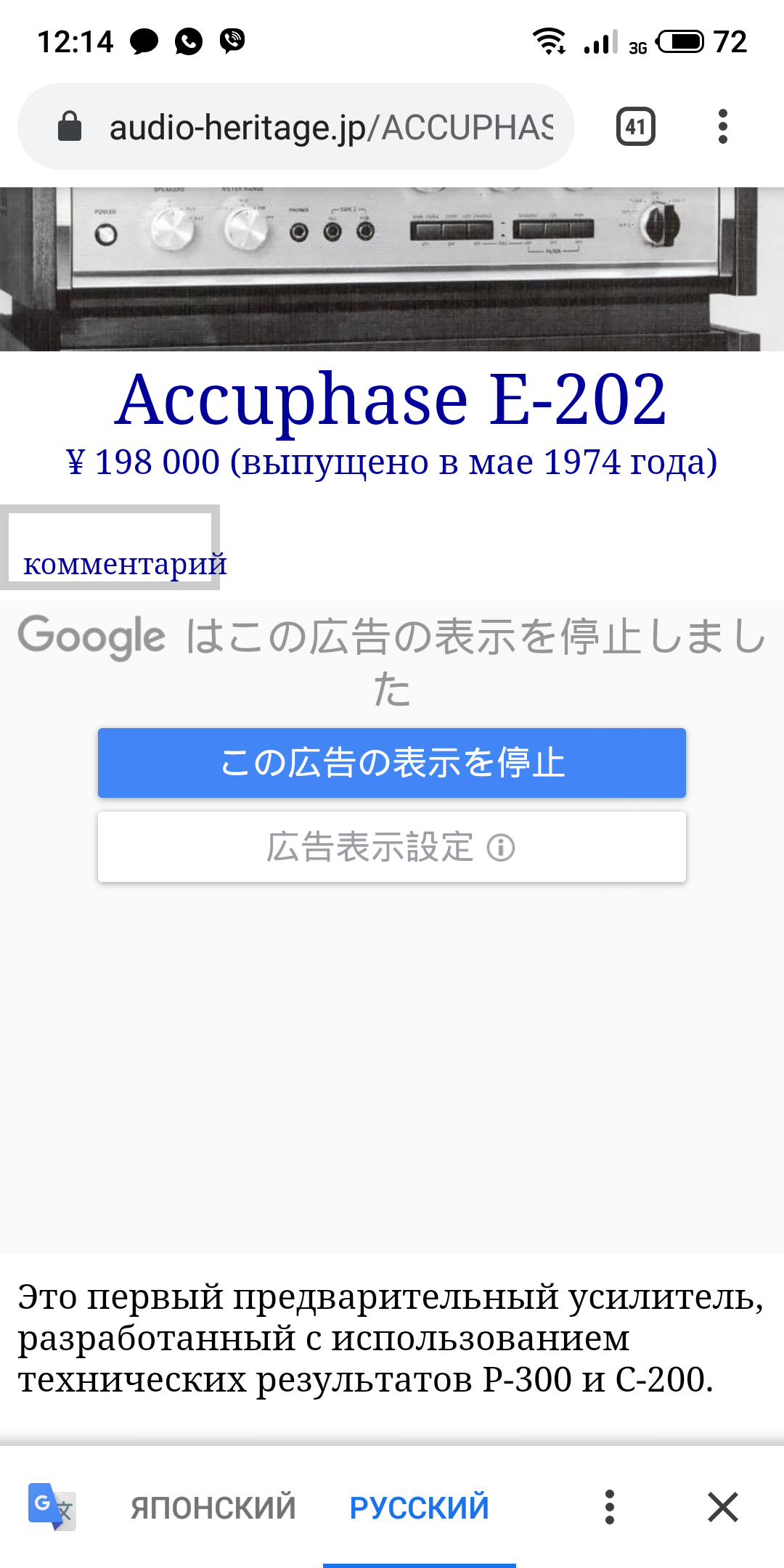Select the РУССКИЙ translation tab

click(420, 1508)
